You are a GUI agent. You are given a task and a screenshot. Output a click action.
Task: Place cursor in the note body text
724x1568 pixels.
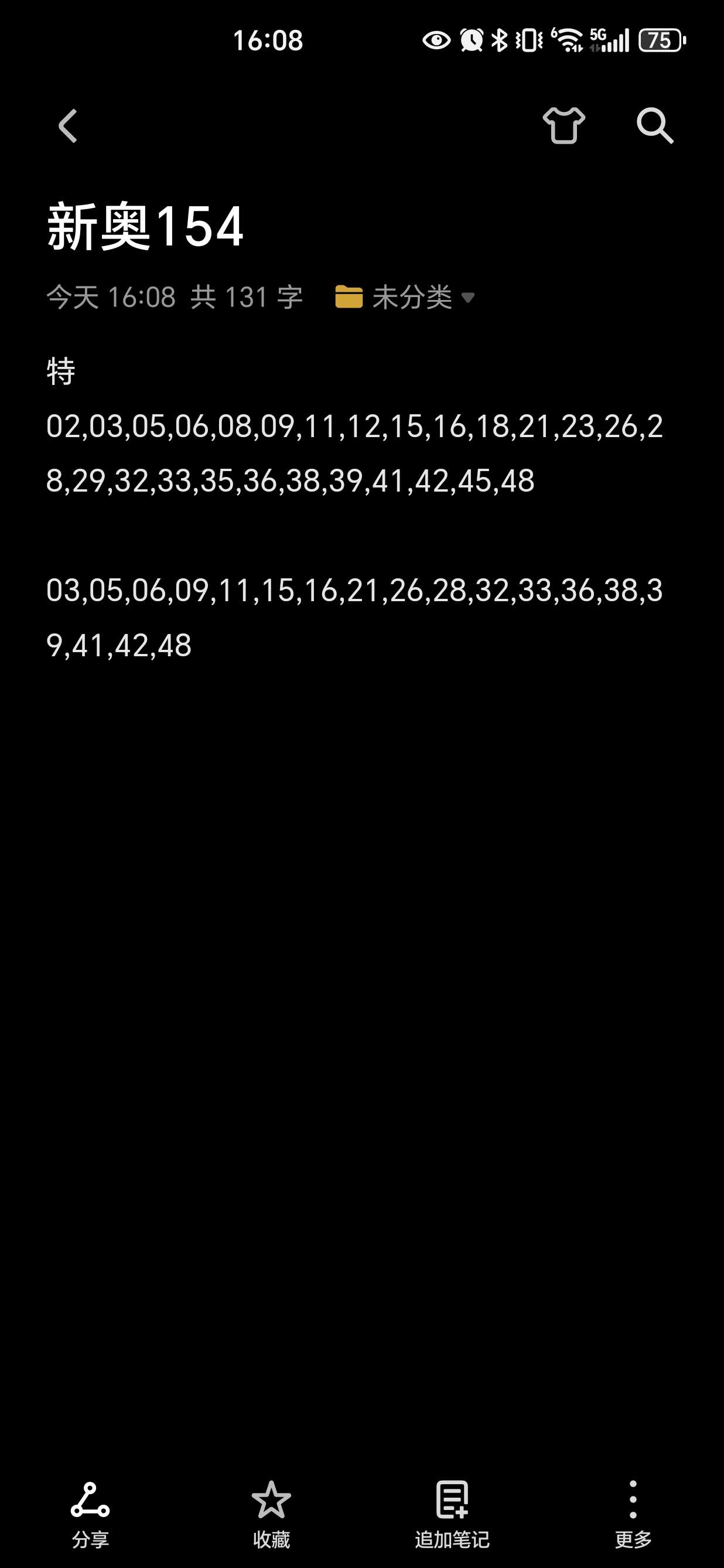355,508
